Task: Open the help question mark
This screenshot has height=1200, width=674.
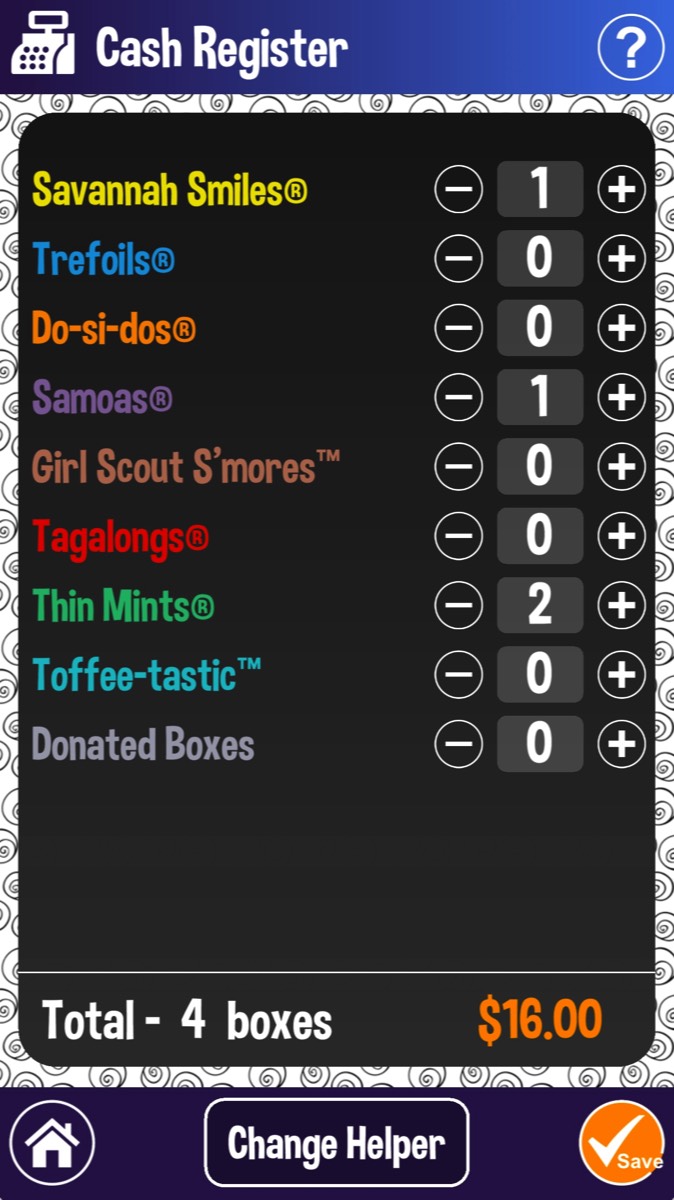Action: pyautogui.click(x=631, y=47)
